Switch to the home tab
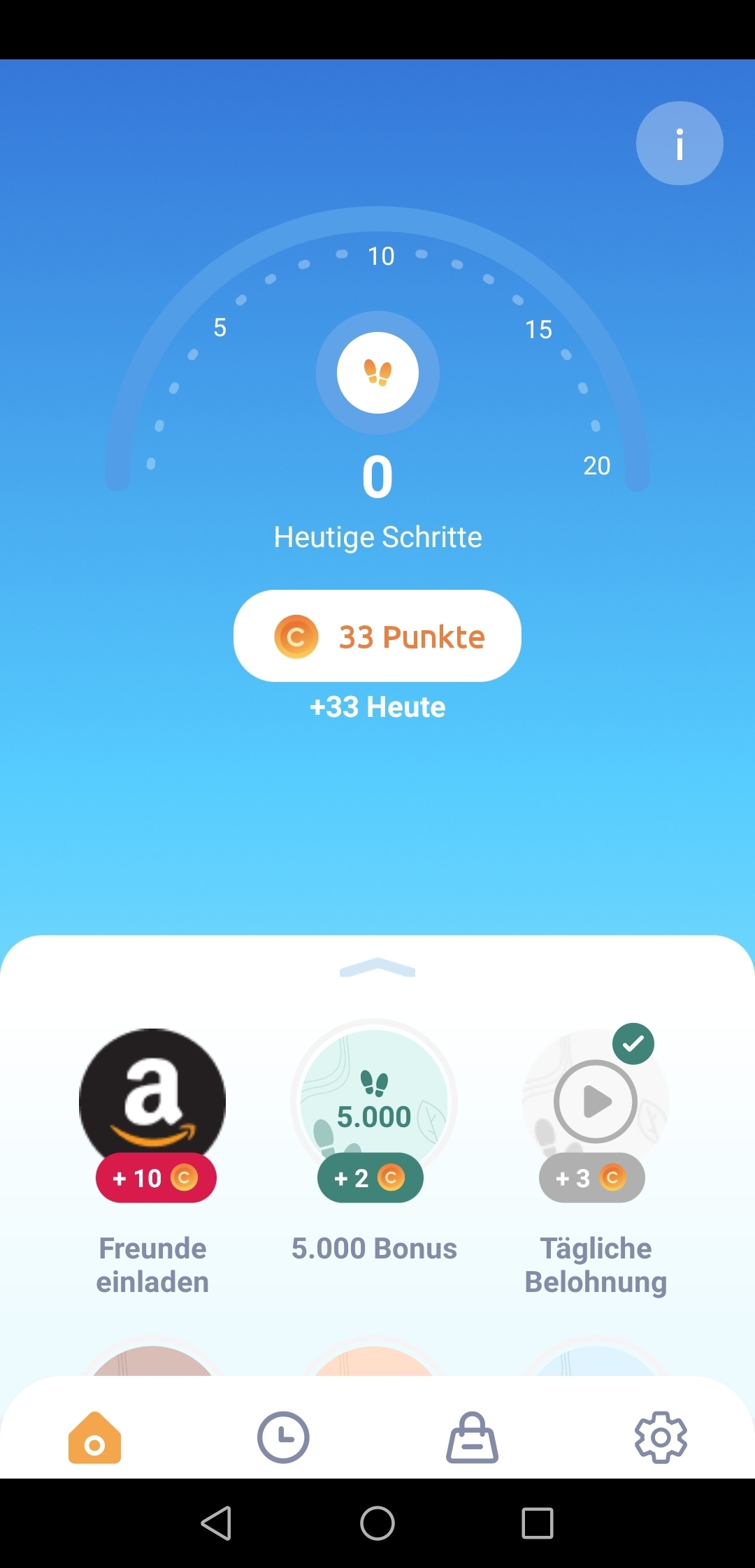The image size is (755, 1568). tap(94, 1437)
